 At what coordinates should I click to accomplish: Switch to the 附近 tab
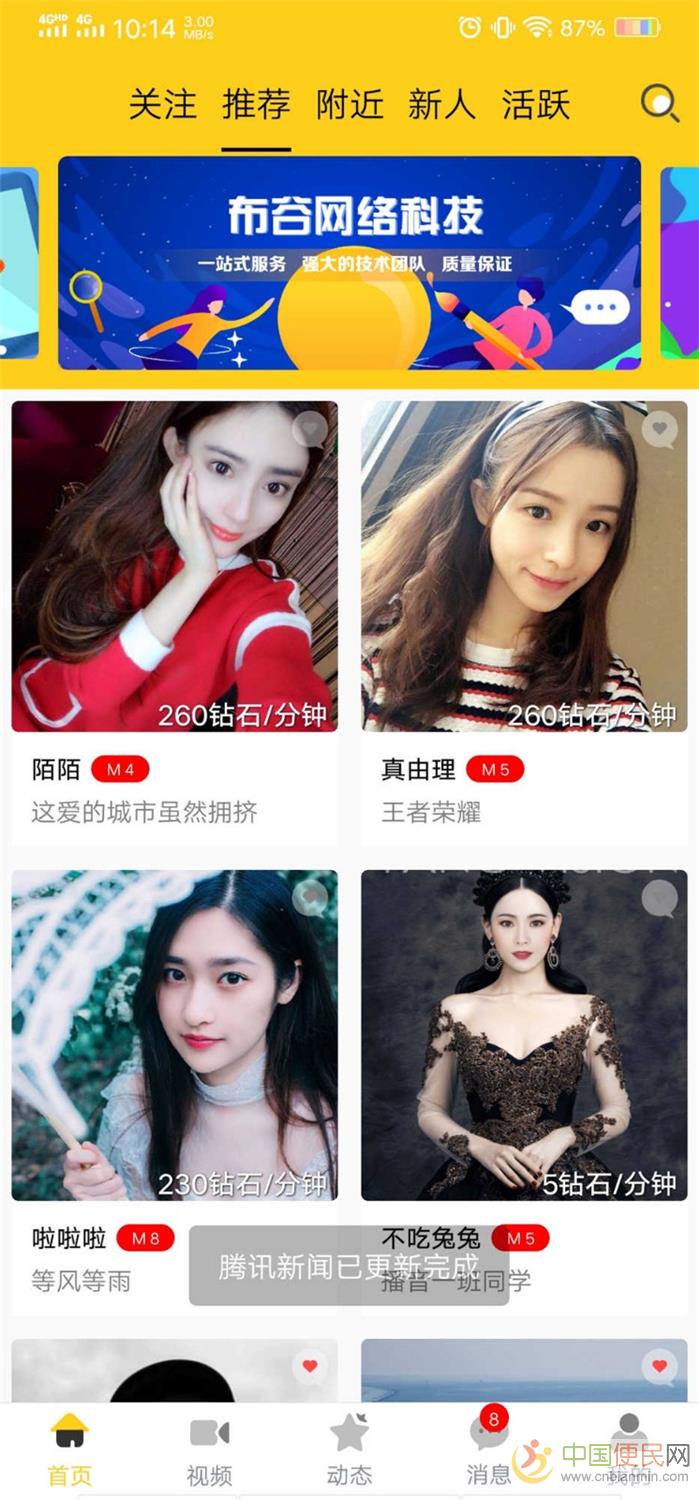[x=349, y=105]
